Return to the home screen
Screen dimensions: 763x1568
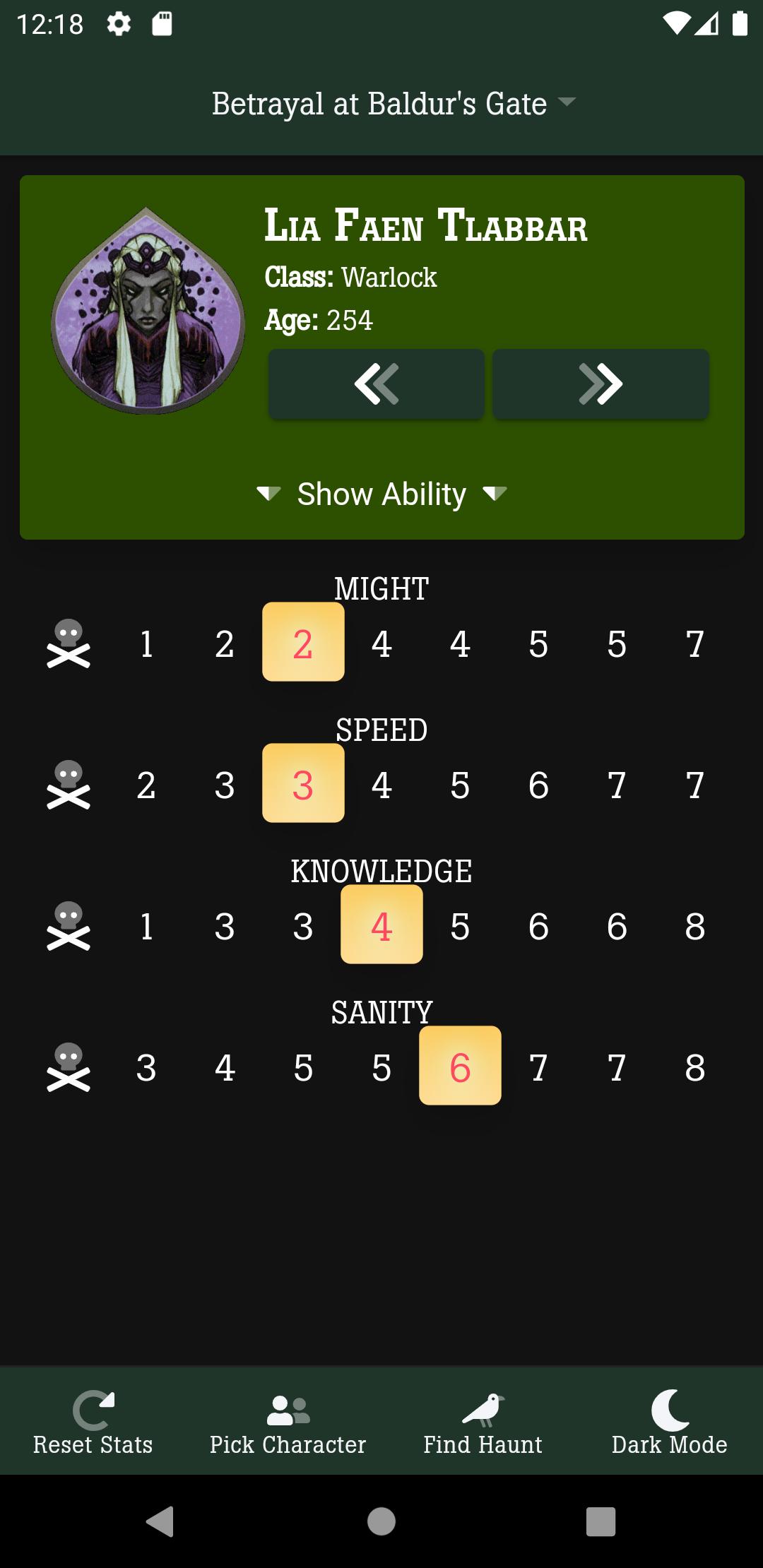point(381,1521)
